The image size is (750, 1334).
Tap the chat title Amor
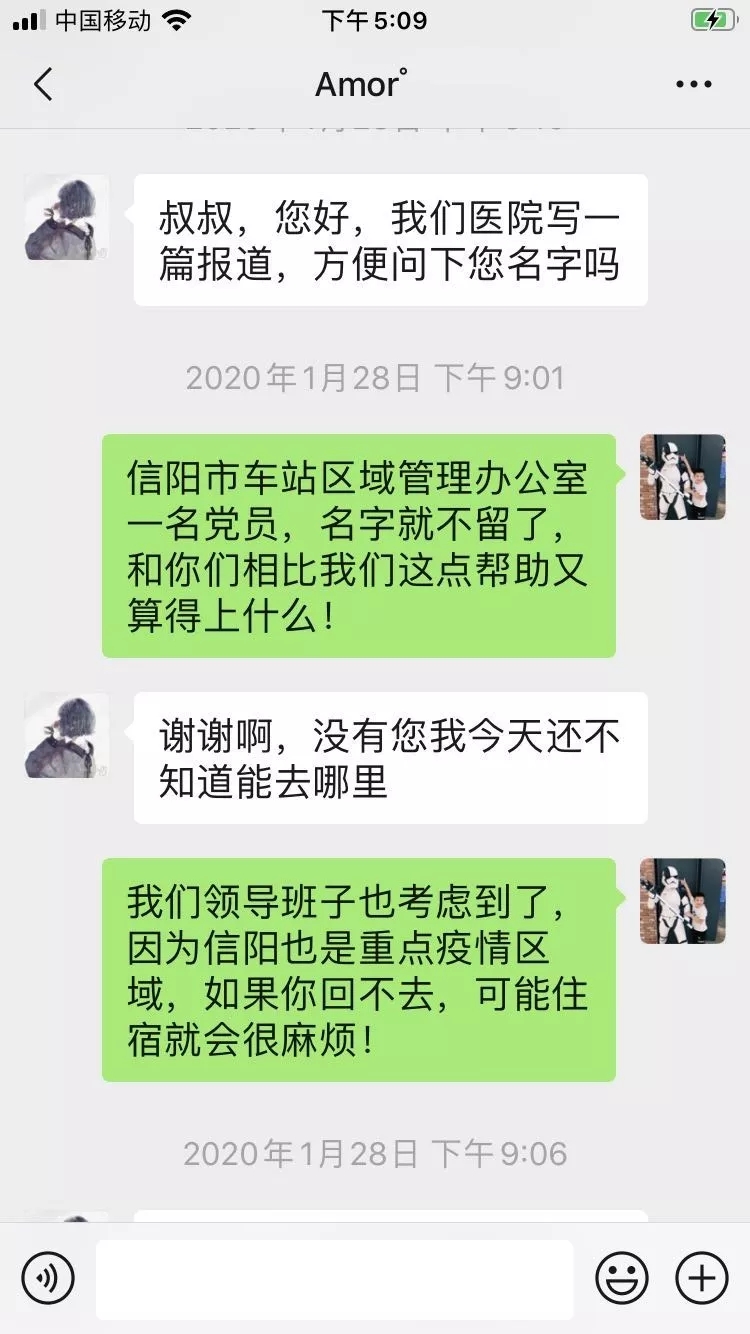[358, 85]
